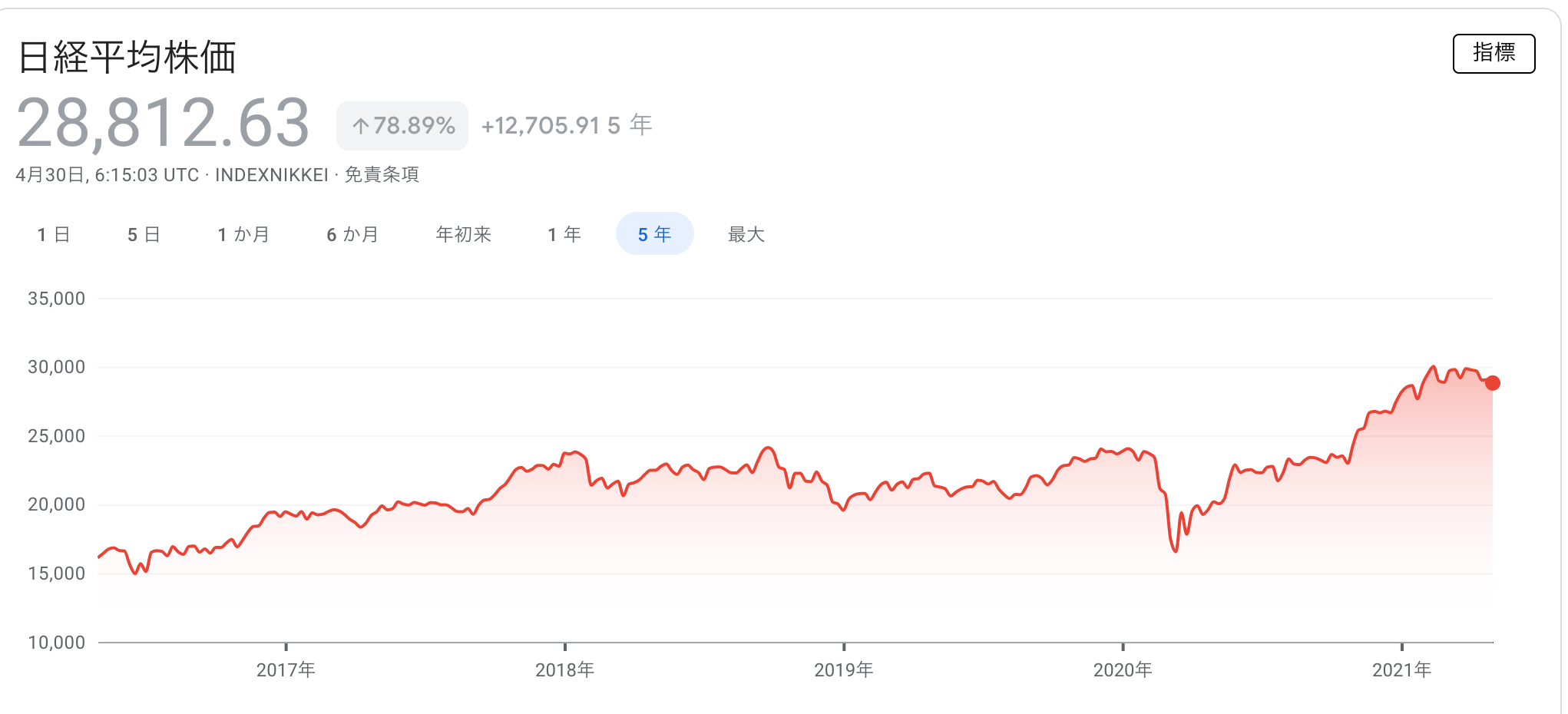
Task: Select the 年初来 year-to-date range
Action: coord(463,234)
